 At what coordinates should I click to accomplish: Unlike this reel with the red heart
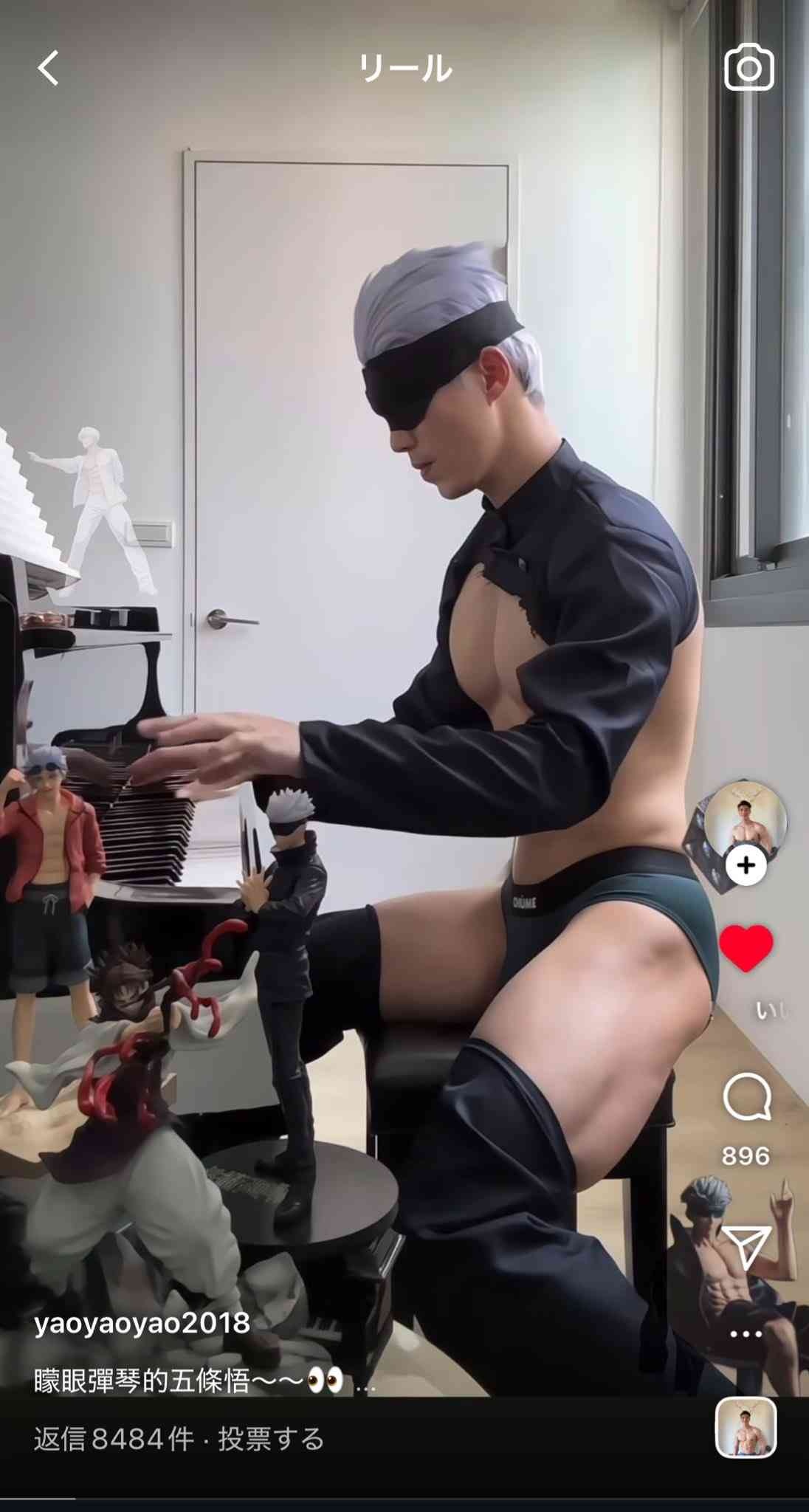point(746,947)
